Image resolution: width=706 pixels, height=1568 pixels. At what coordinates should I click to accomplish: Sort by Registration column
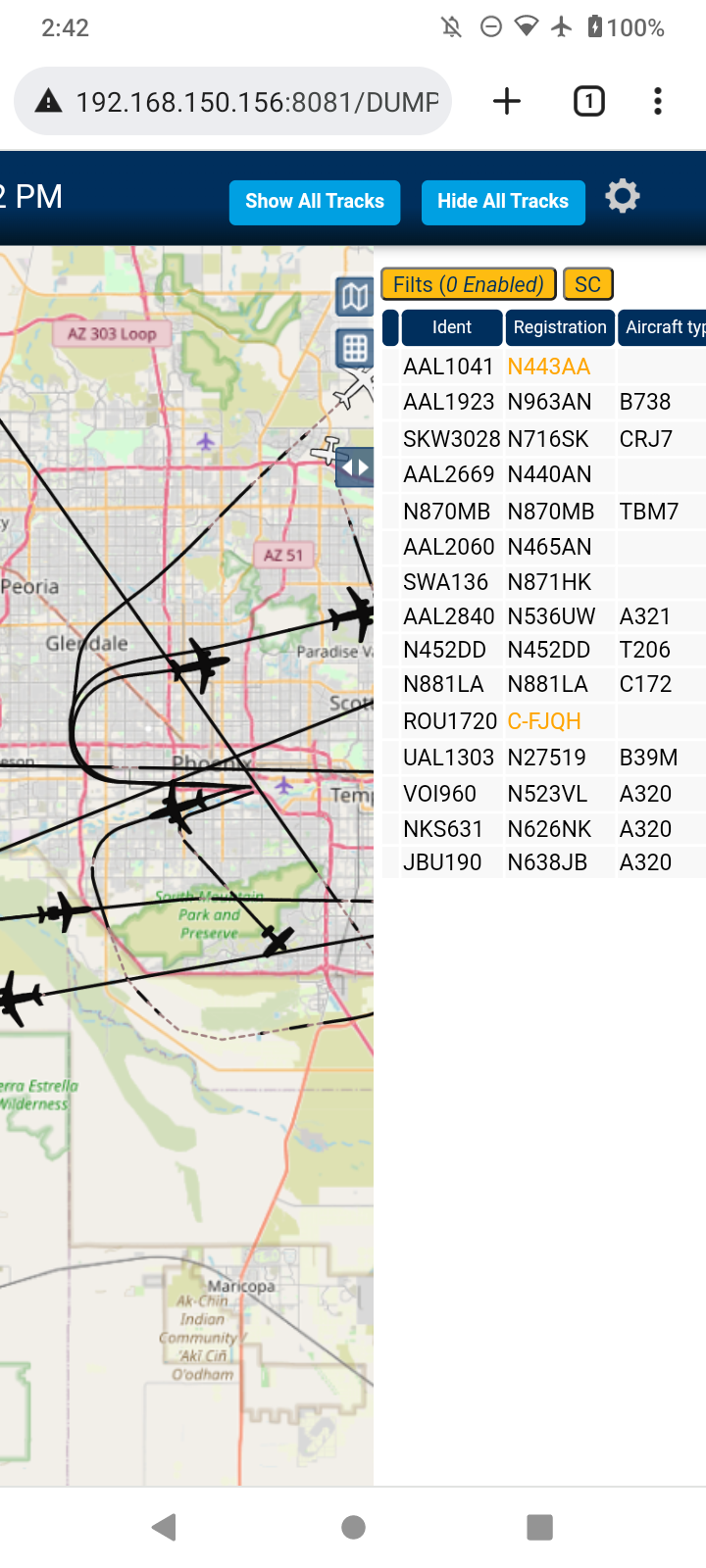(560, 327)
